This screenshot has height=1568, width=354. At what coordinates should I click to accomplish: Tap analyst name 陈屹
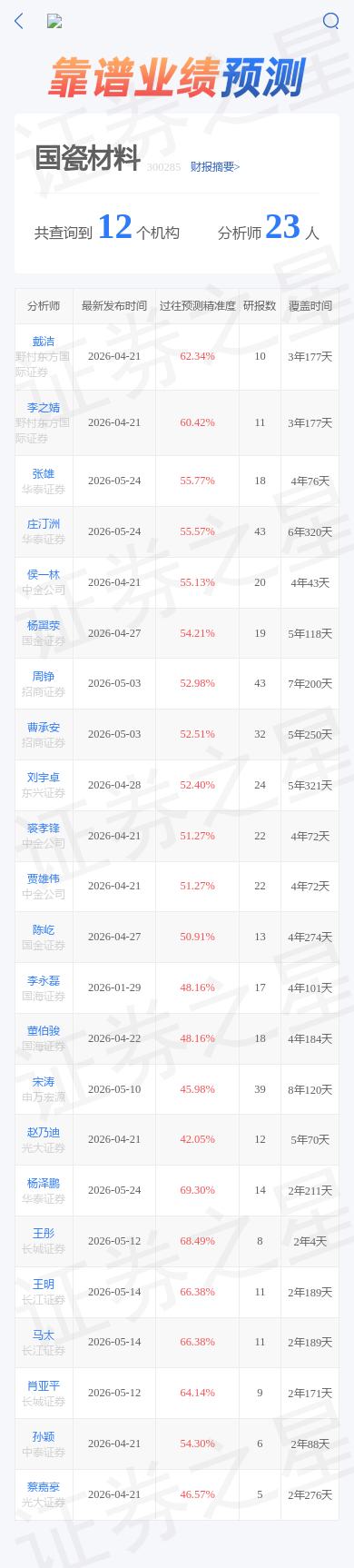point(44,930)
